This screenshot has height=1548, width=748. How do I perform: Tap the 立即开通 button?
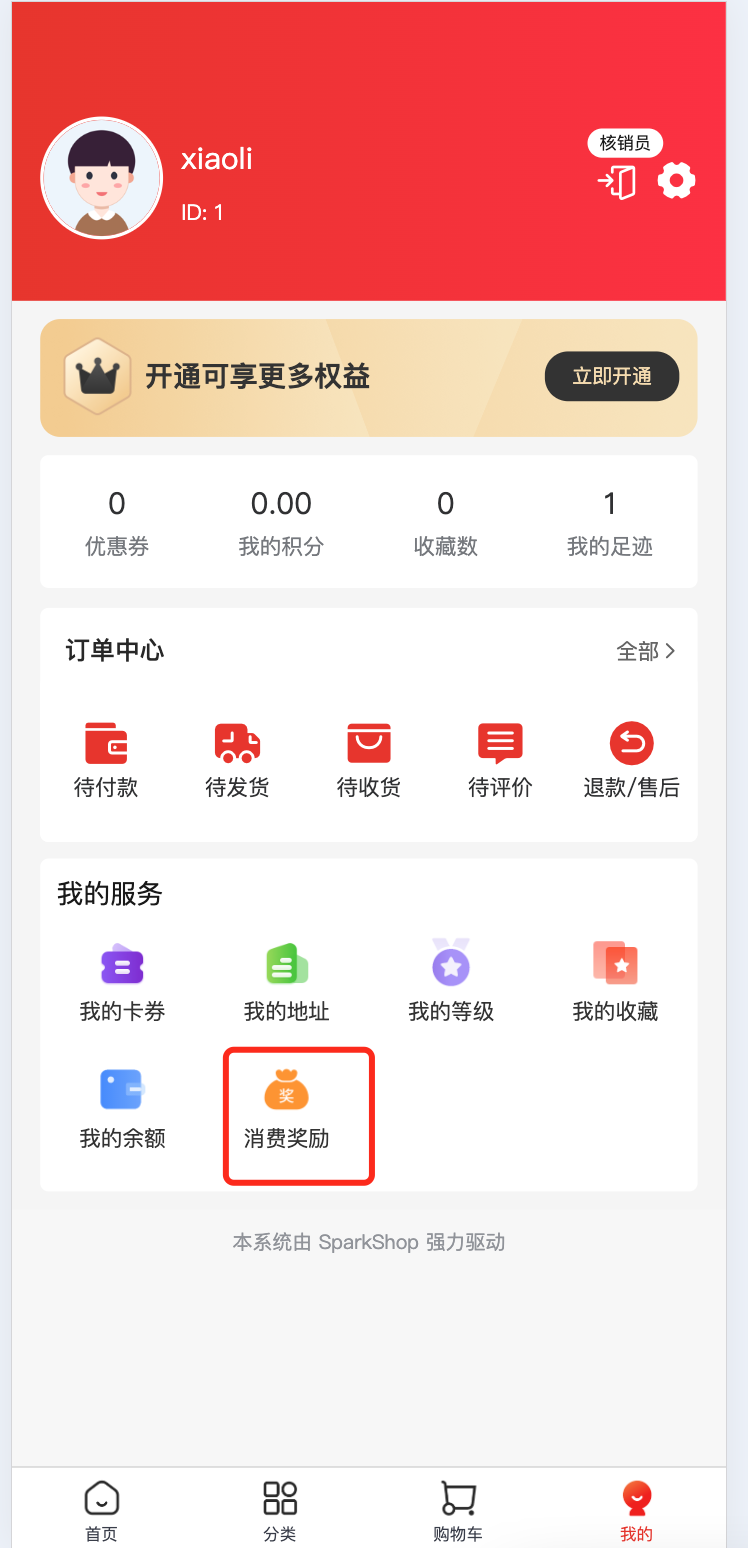(611, 377)
